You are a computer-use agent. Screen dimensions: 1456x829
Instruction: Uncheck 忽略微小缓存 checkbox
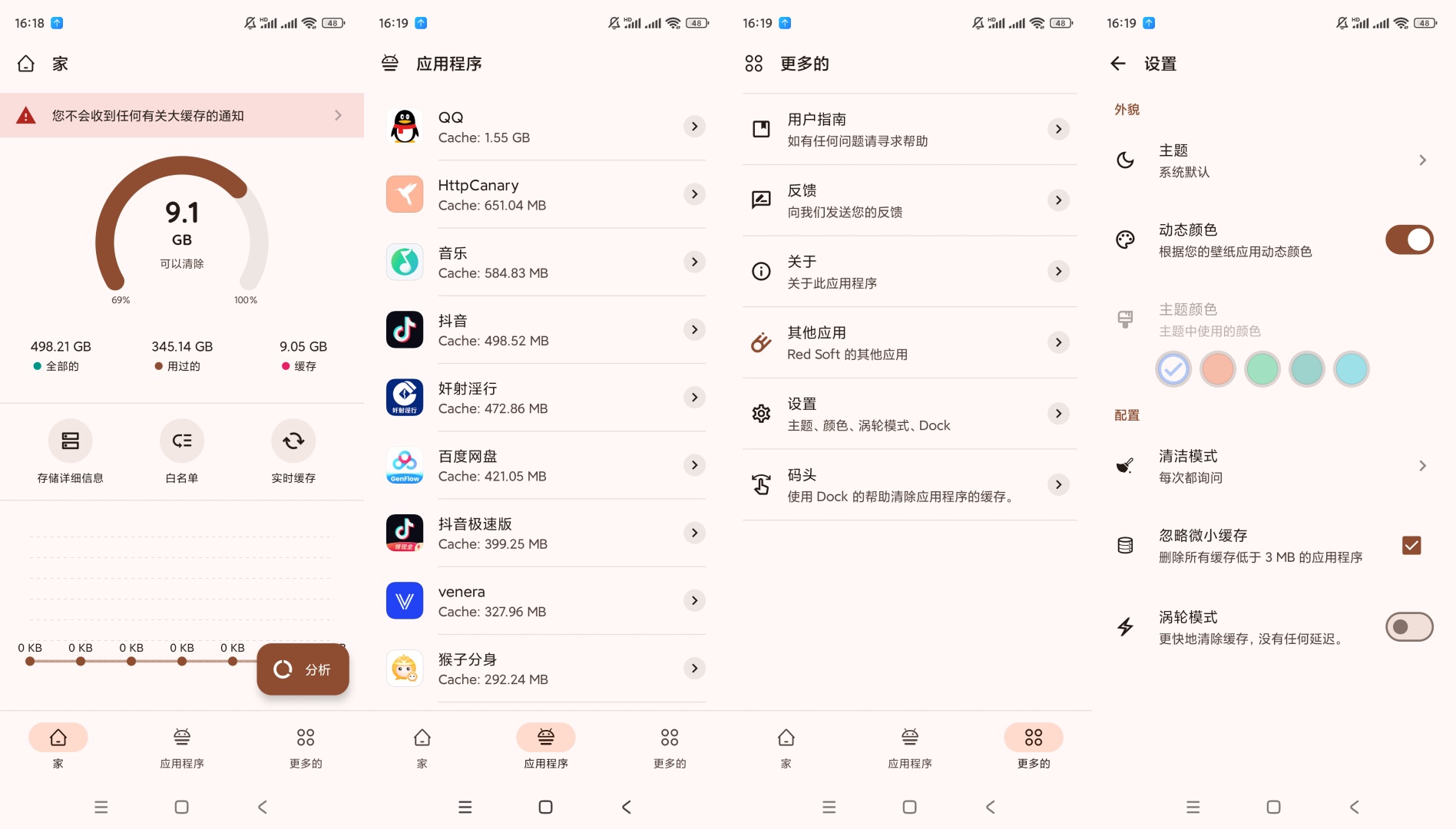[1411, 545]
